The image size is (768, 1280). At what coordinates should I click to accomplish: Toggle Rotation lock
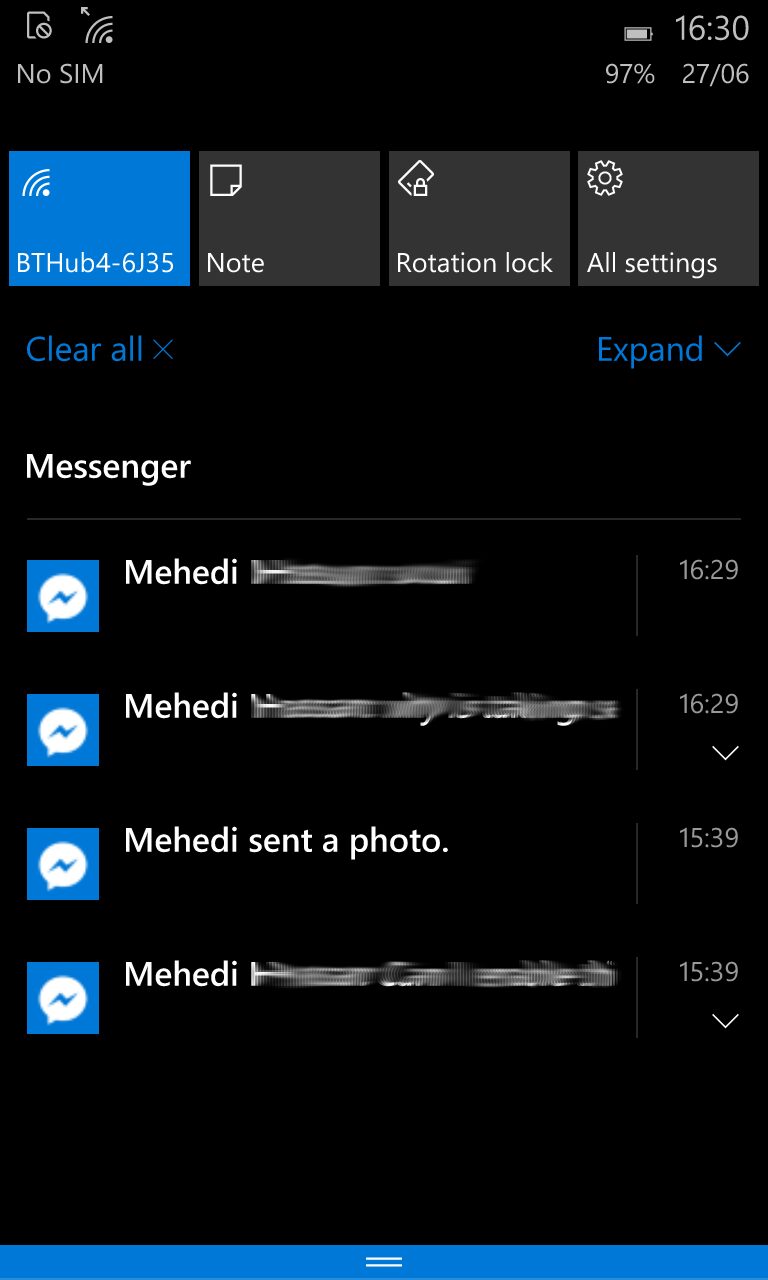[x=479, y=219]
